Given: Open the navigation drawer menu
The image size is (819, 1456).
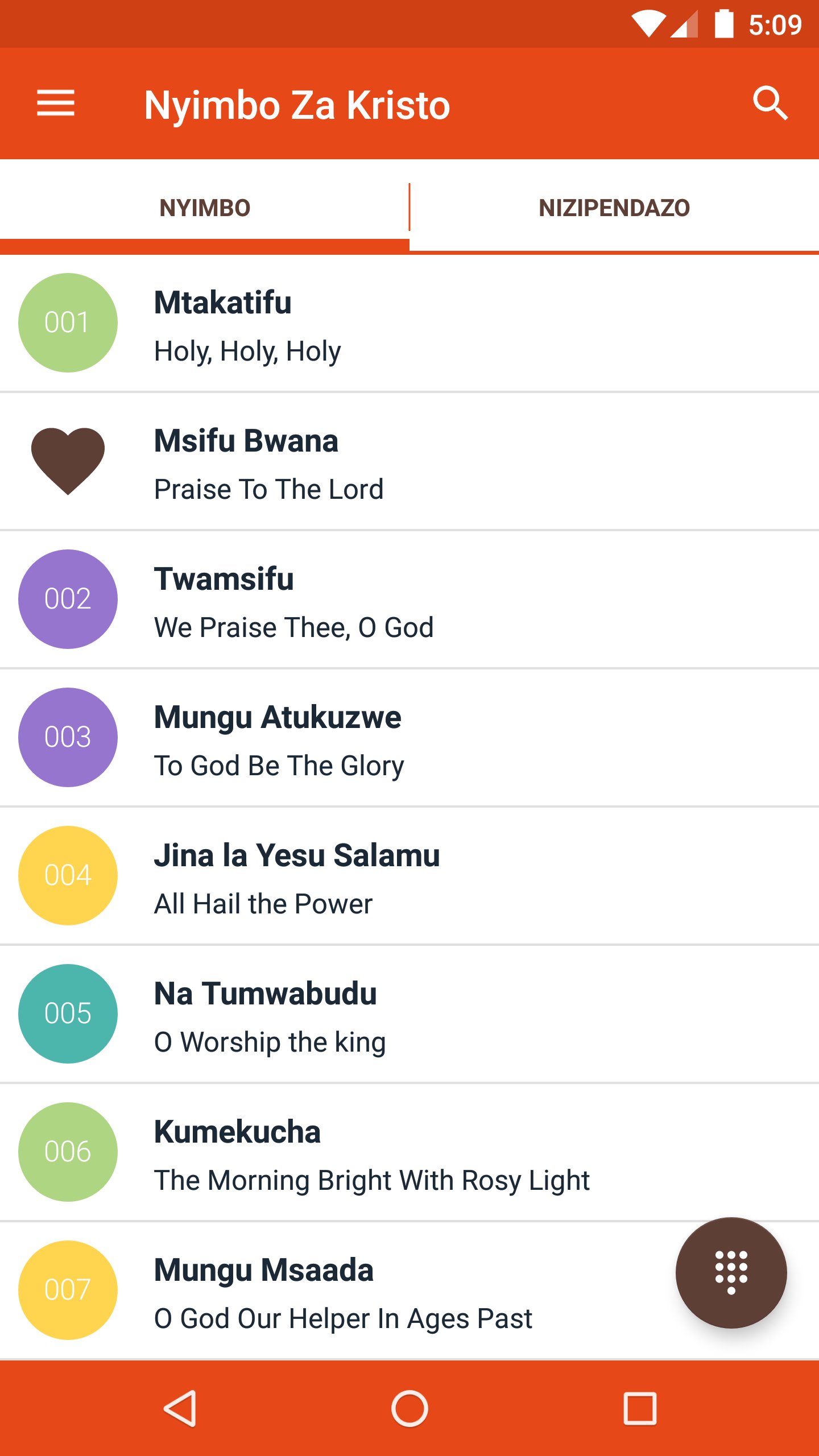Looking at the screenshot, I should coord(56,104).
